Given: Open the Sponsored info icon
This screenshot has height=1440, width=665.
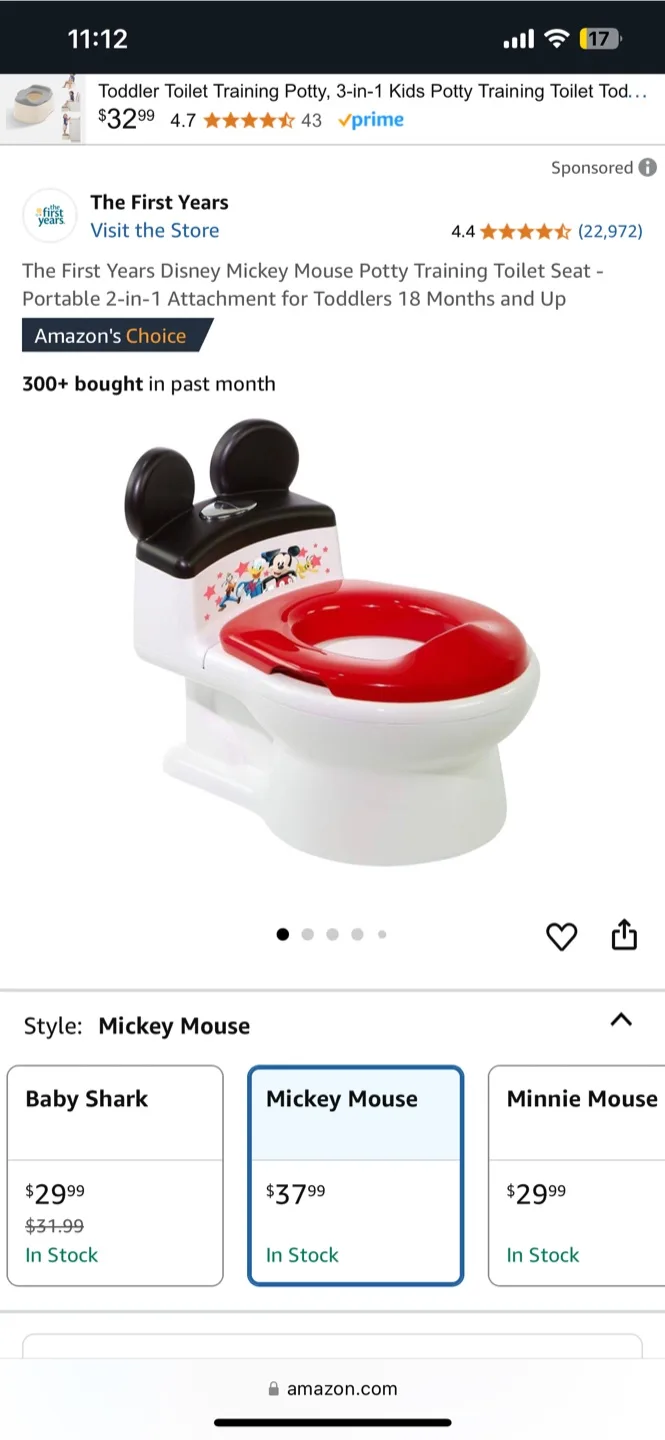Looking at the screenshot, I should click(648, 167).
